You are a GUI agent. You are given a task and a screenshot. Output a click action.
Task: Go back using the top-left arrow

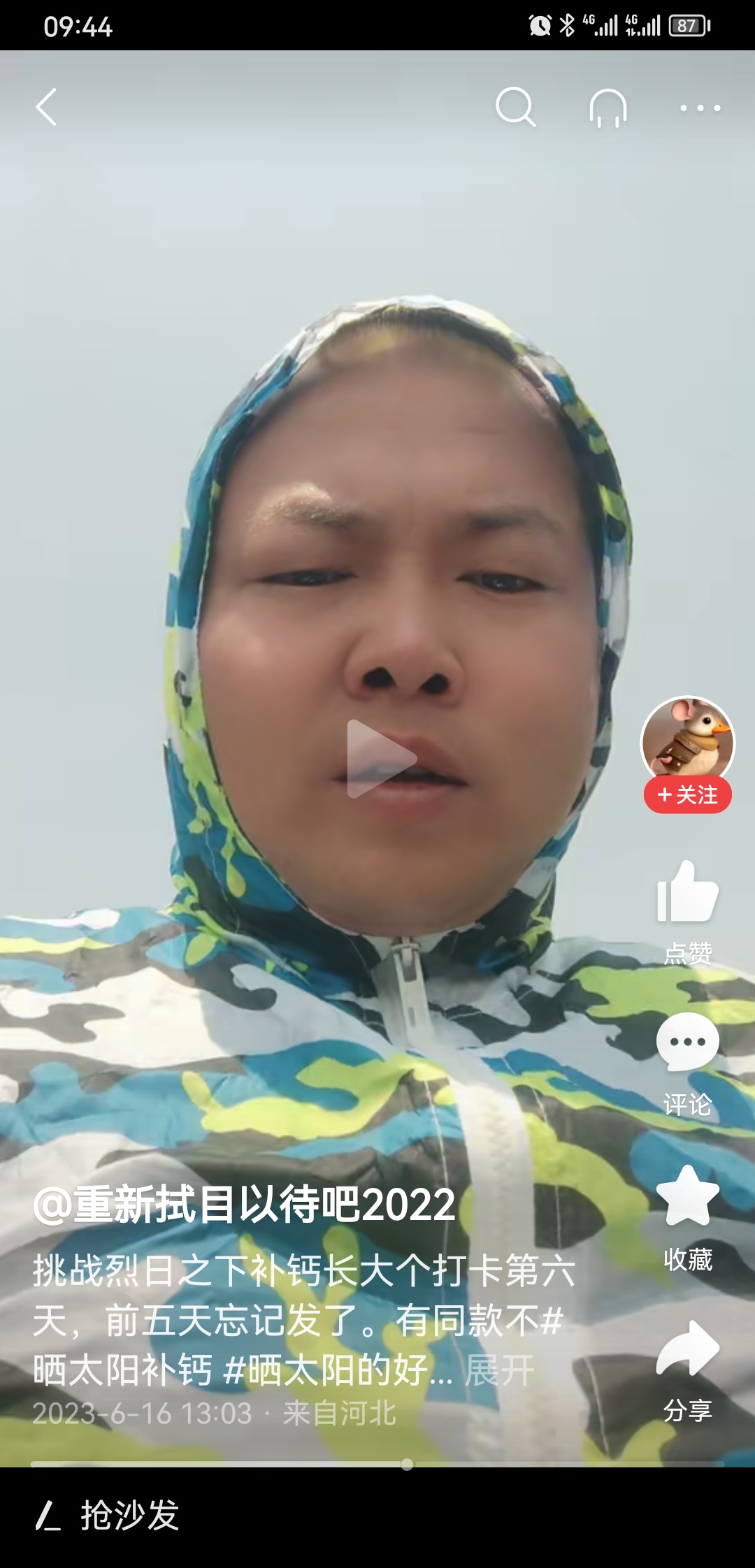tap(46, 108)
